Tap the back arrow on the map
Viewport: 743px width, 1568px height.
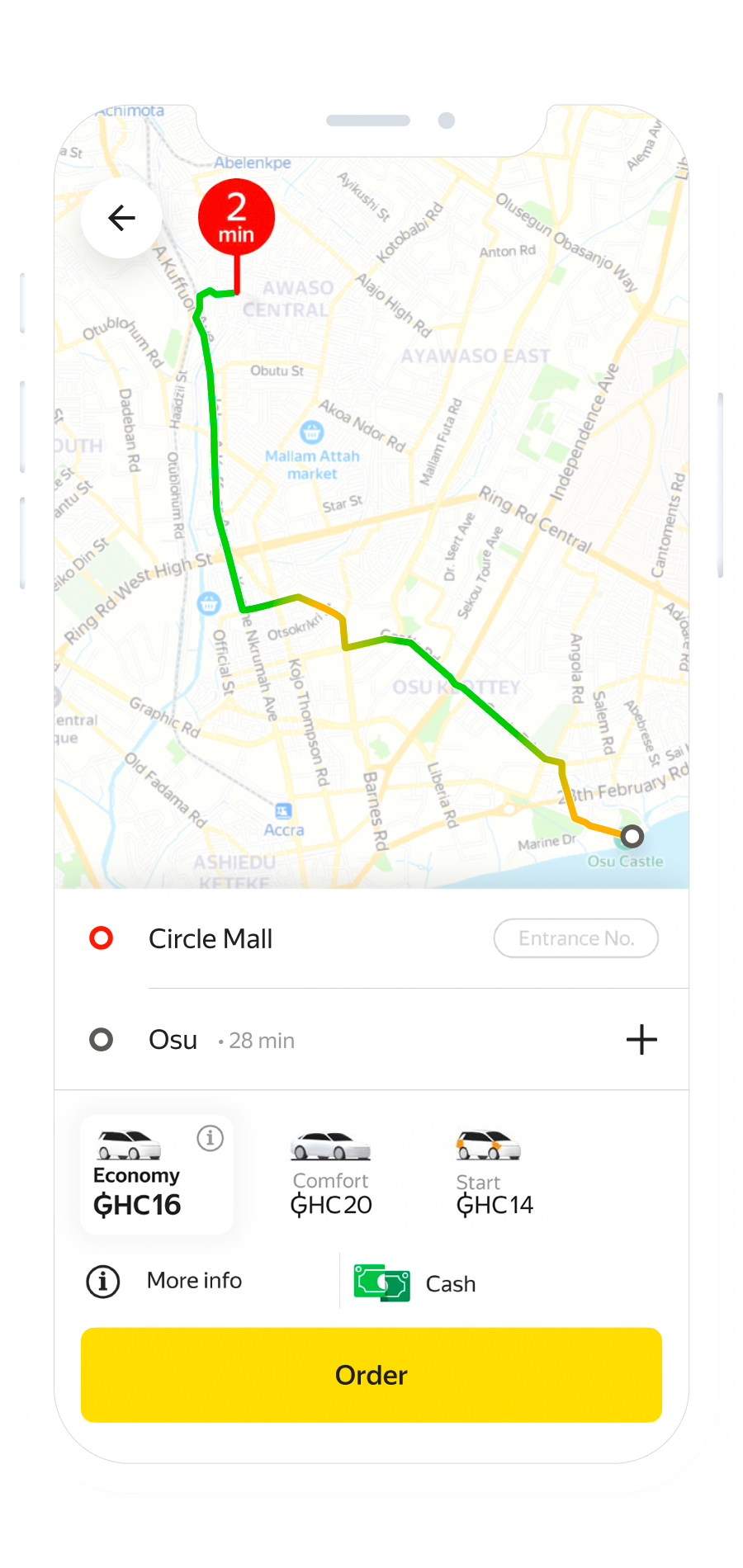pos(121,218)
